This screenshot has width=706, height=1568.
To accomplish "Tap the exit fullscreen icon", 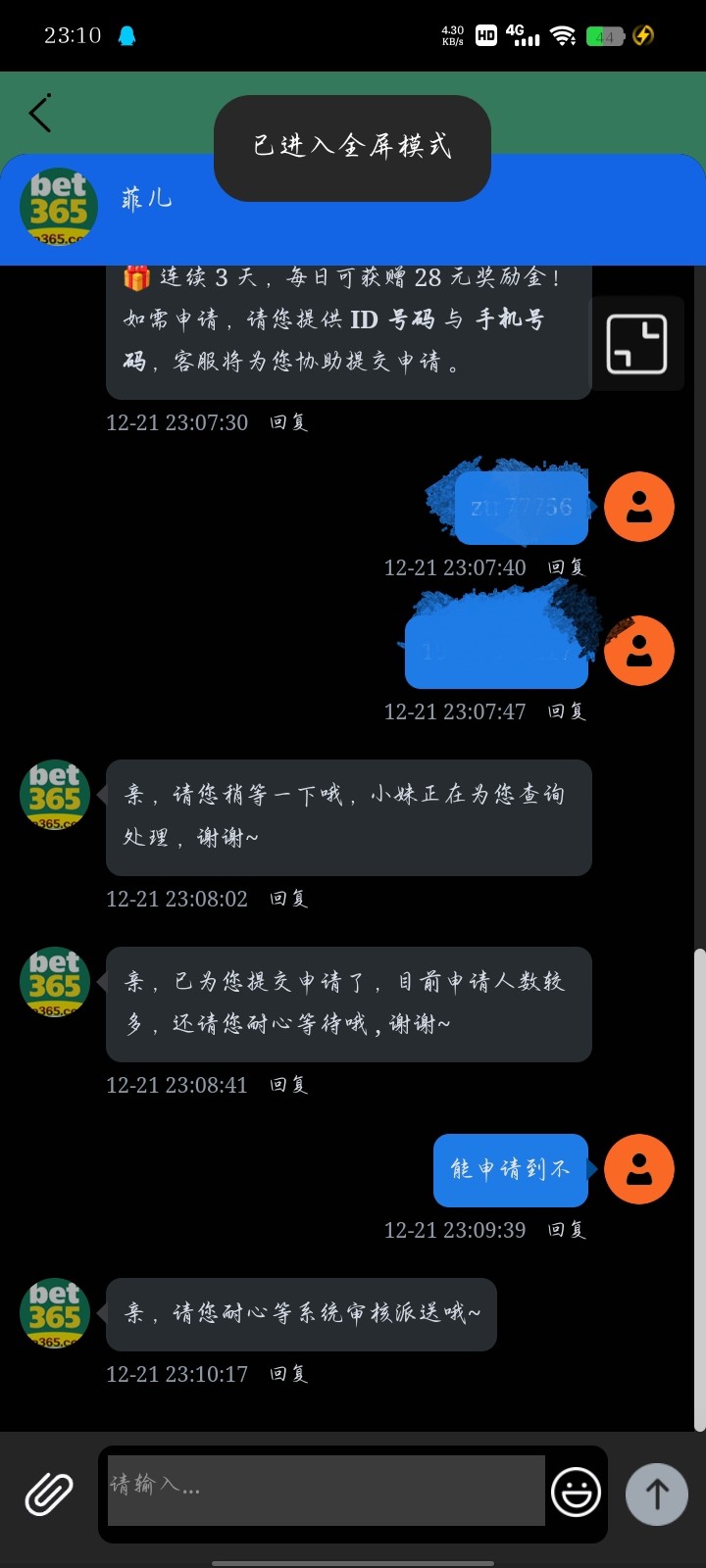I will tap(636, 344).
